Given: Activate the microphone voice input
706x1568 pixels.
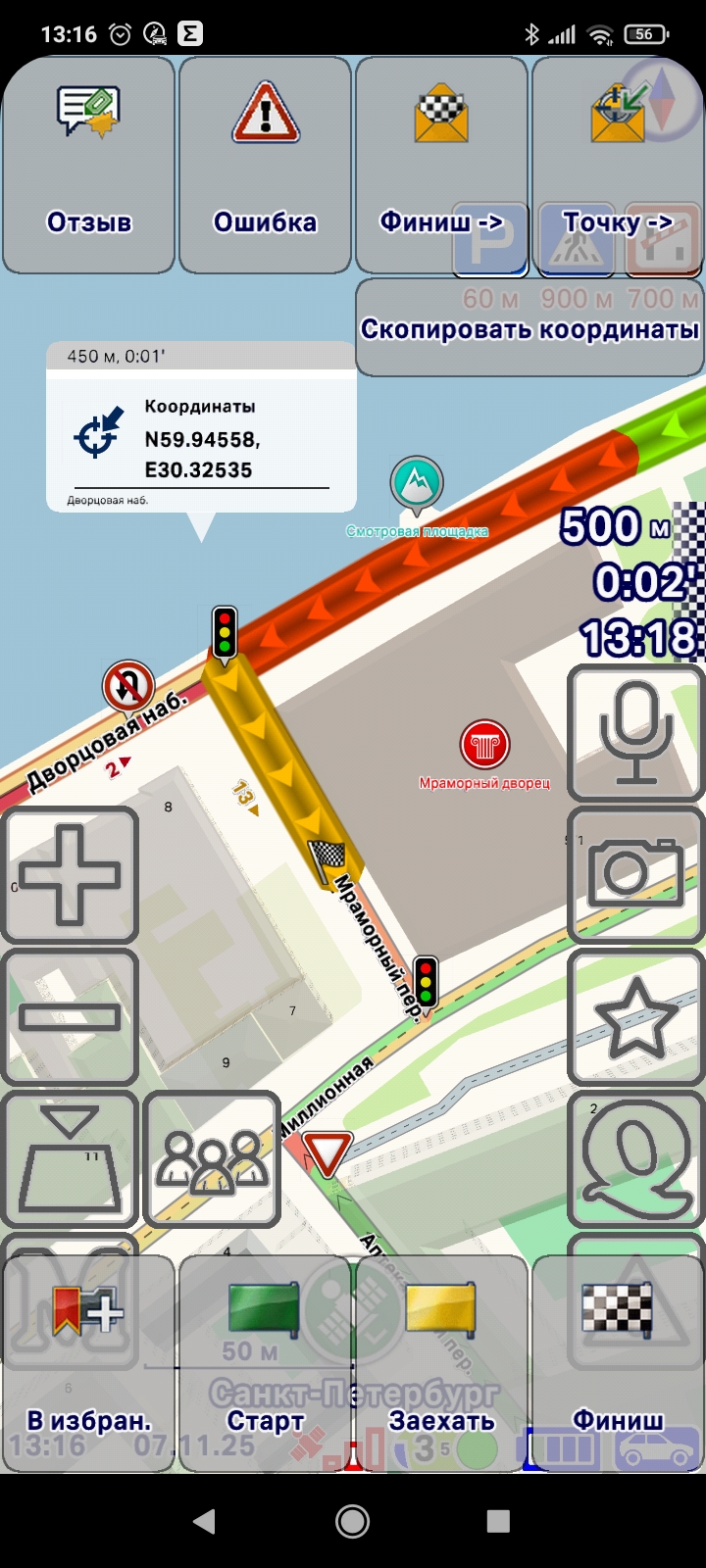Looking at the screenshot, I should pyautogui.click(x=635, y=733).
